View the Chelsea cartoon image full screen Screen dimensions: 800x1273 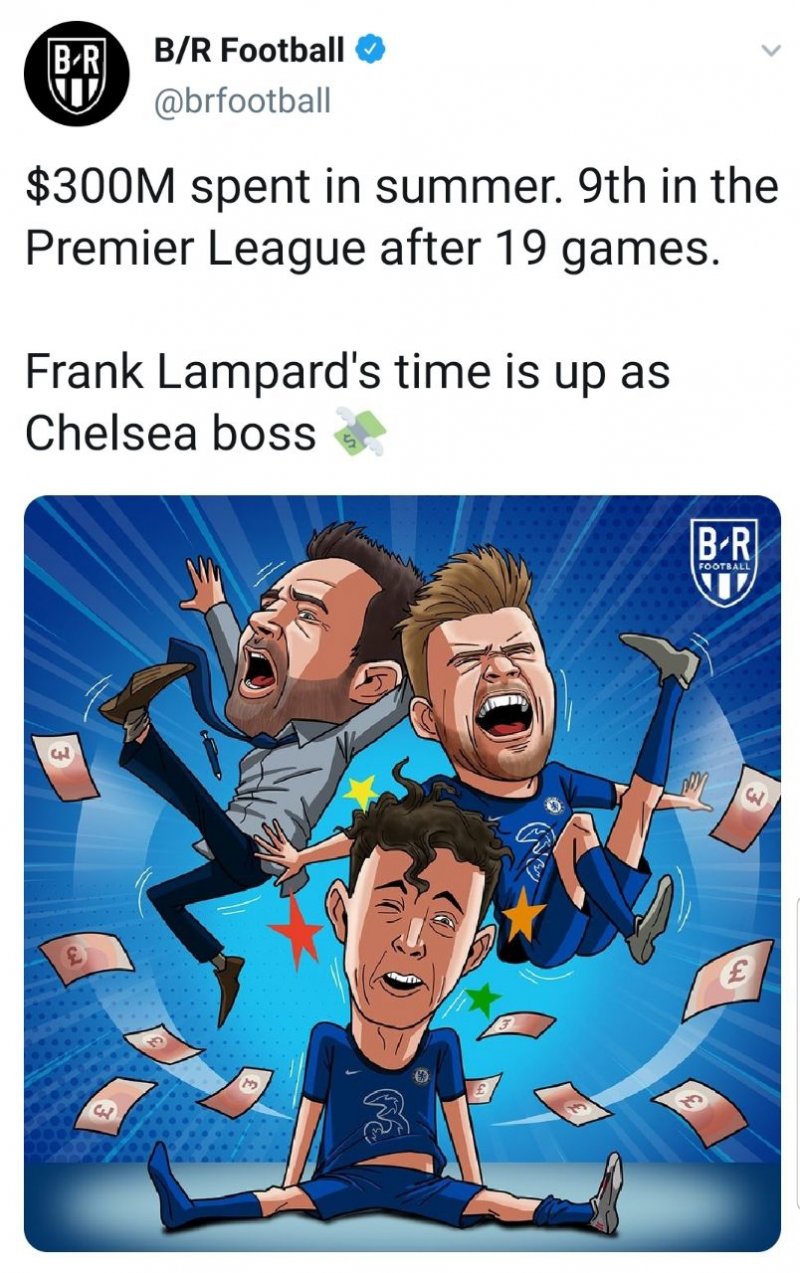(x=402, y=873)
